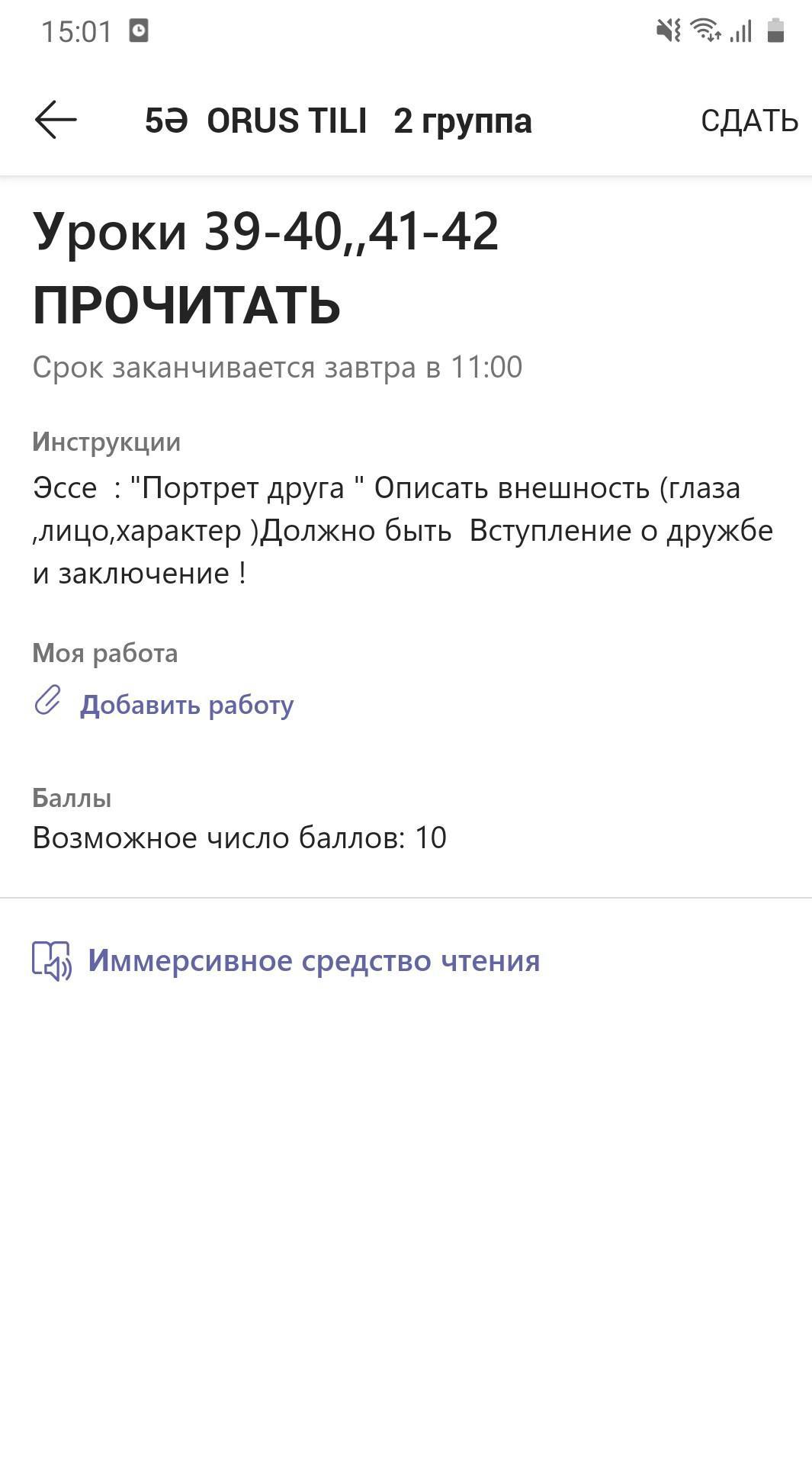
Task: Tap СДАТЬ to submit the assignment
Action: (x=749, y=121)
